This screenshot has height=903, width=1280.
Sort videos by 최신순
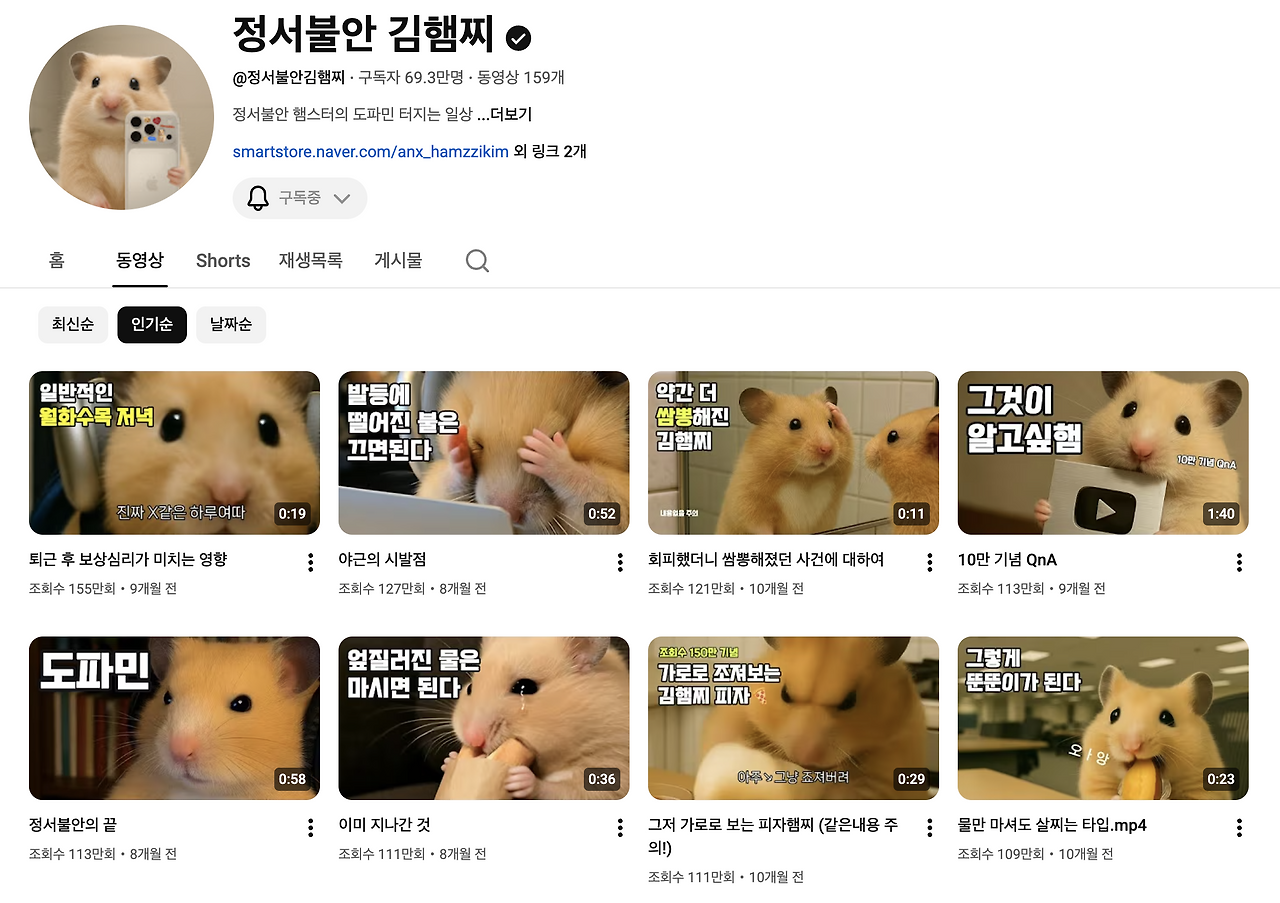tap(73, 324)
